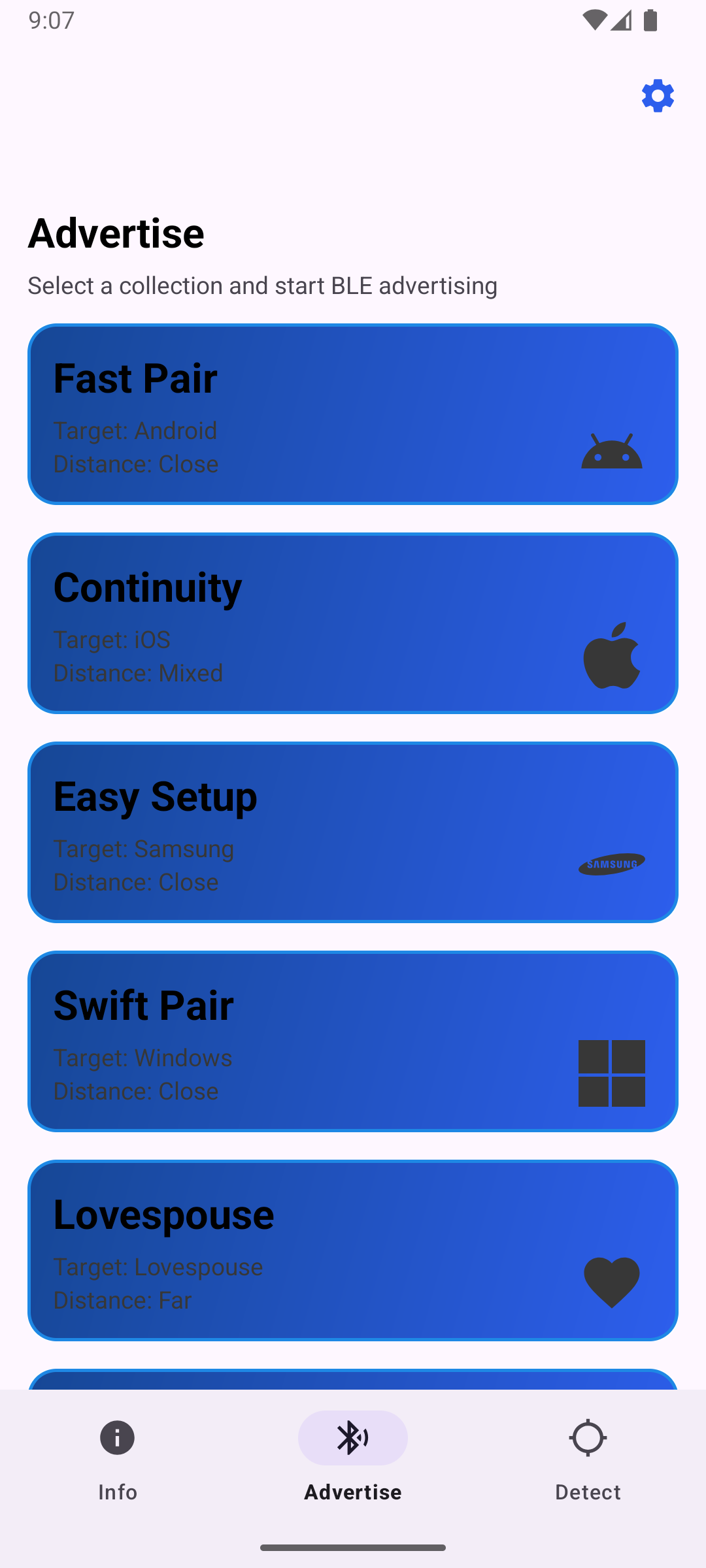Click the Bluetooth icon in the navigation bar
Viewport: 706px width, 1568px height.
tap(352, 1438)
